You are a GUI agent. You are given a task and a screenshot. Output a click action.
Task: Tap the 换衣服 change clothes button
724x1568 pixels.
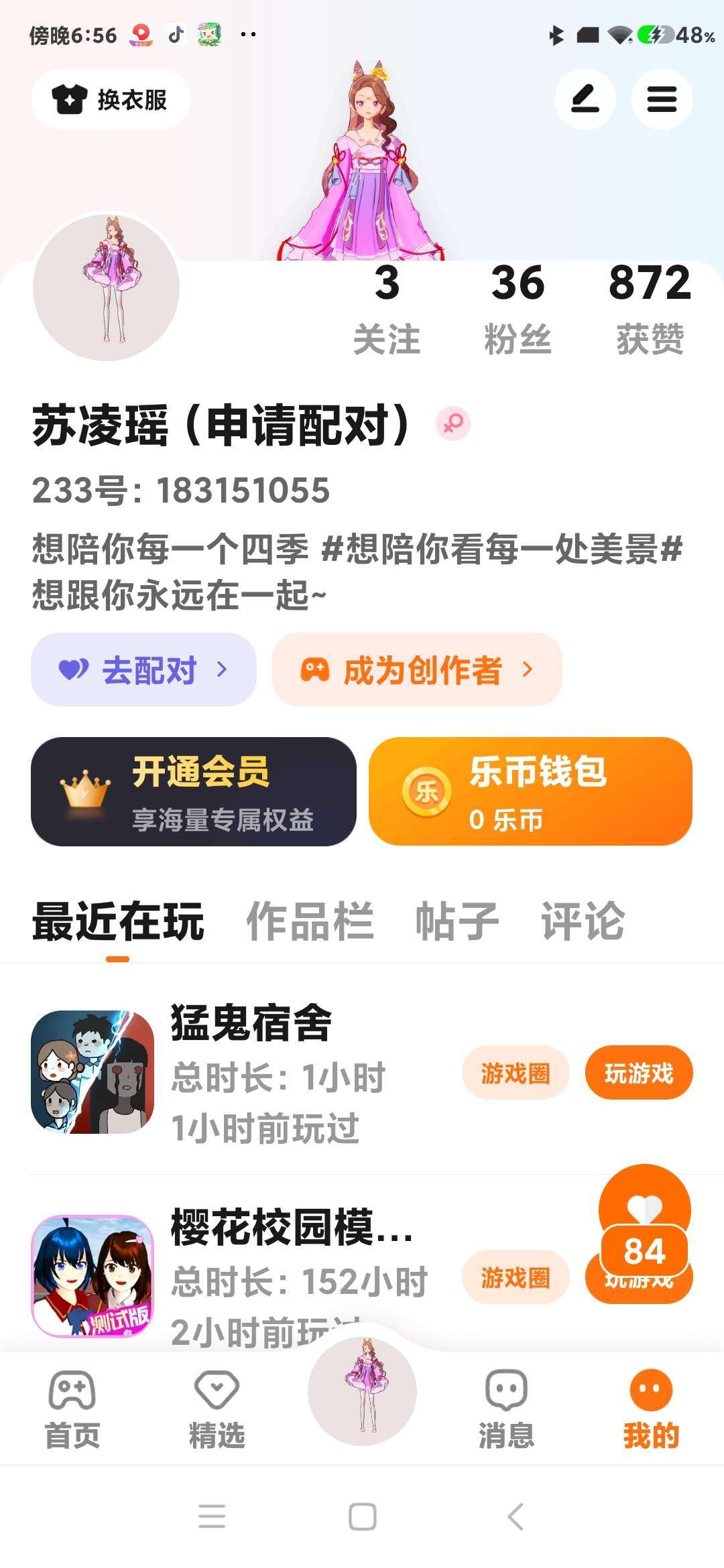[x=111, y=99]
